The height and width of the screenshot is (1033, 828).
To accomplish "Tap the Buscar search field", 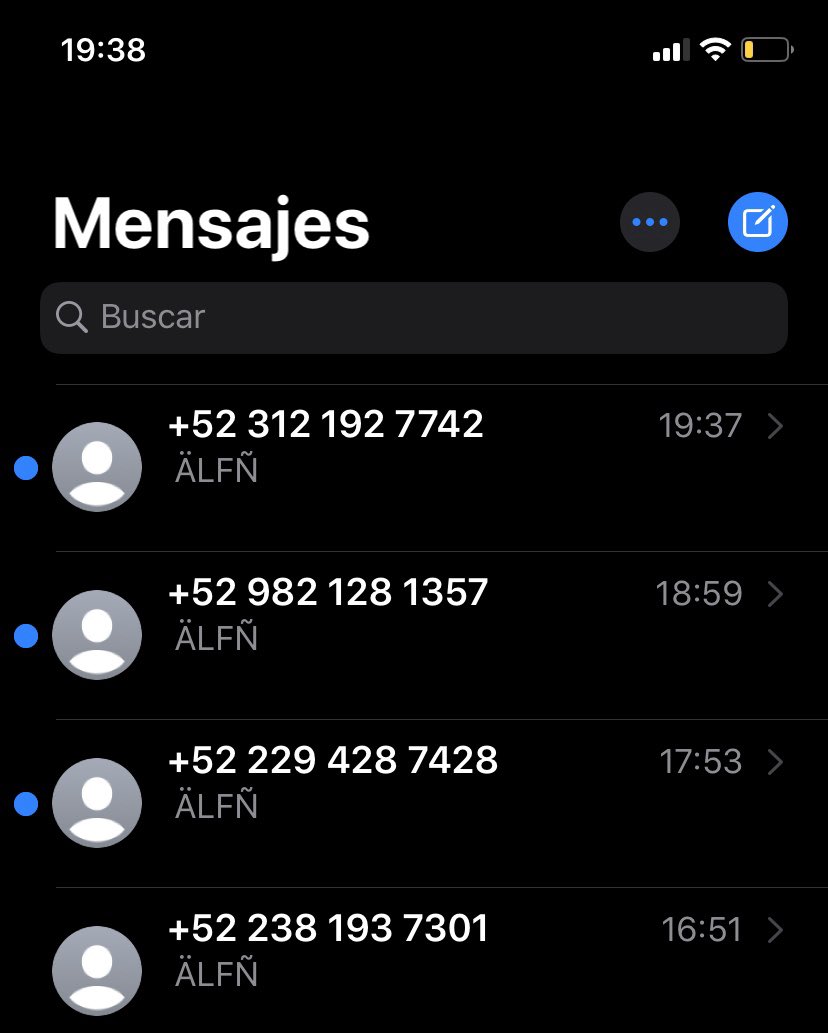I will tap(414, 317).
